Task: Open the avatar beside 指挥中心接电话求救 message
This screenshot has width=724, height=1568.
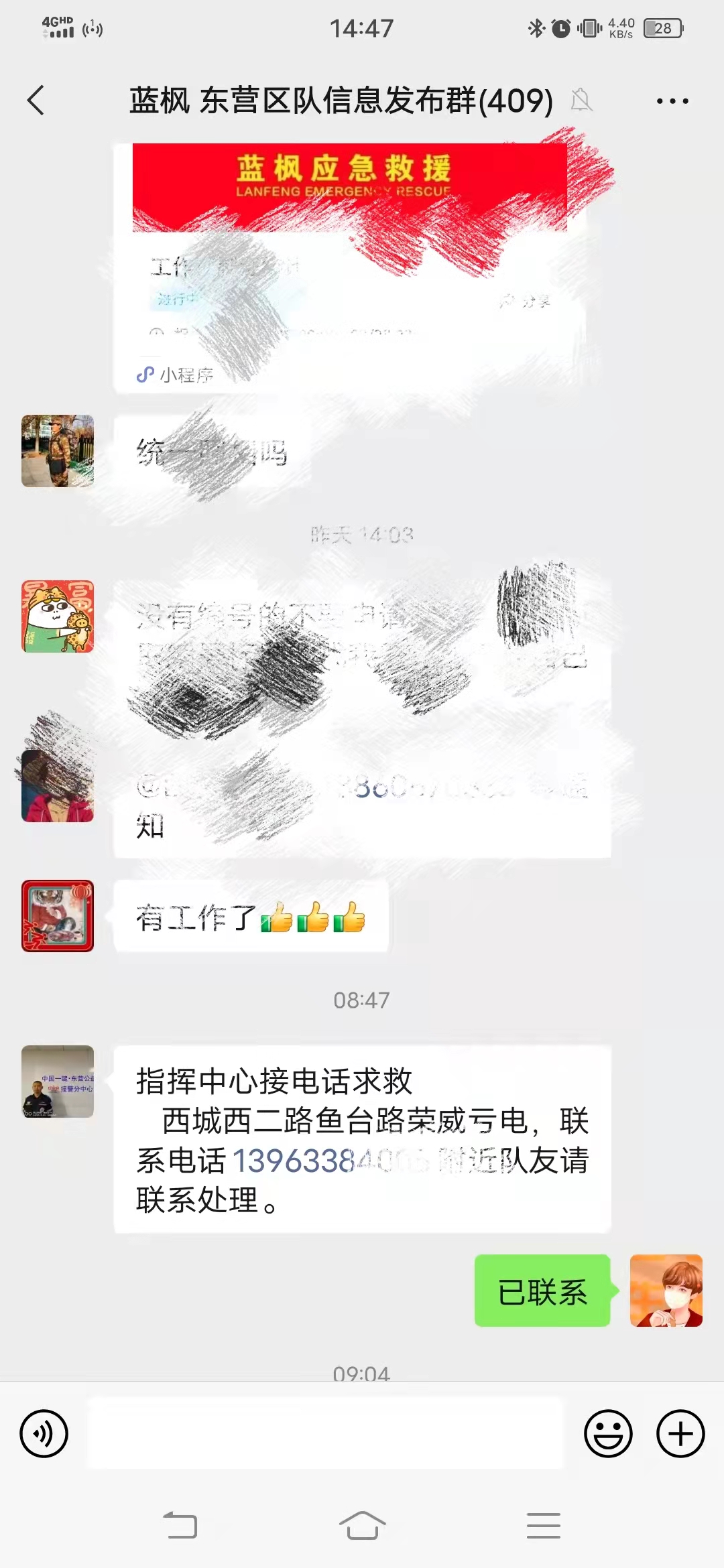Action: 58,1082
